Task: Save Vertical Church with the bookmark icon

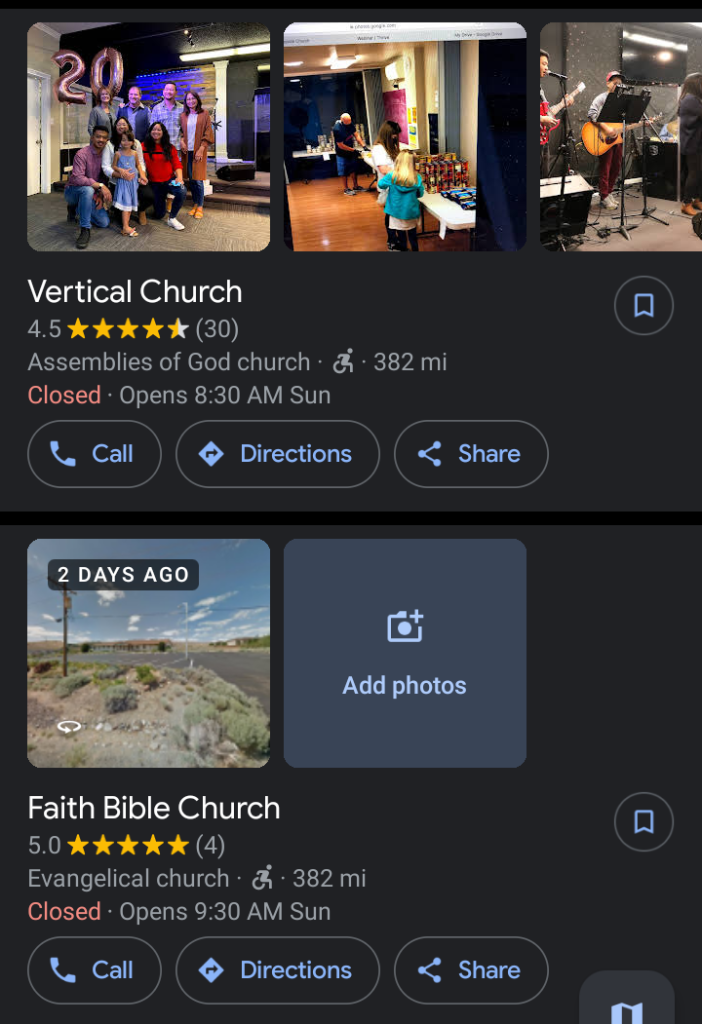Action: pos(643,305)
